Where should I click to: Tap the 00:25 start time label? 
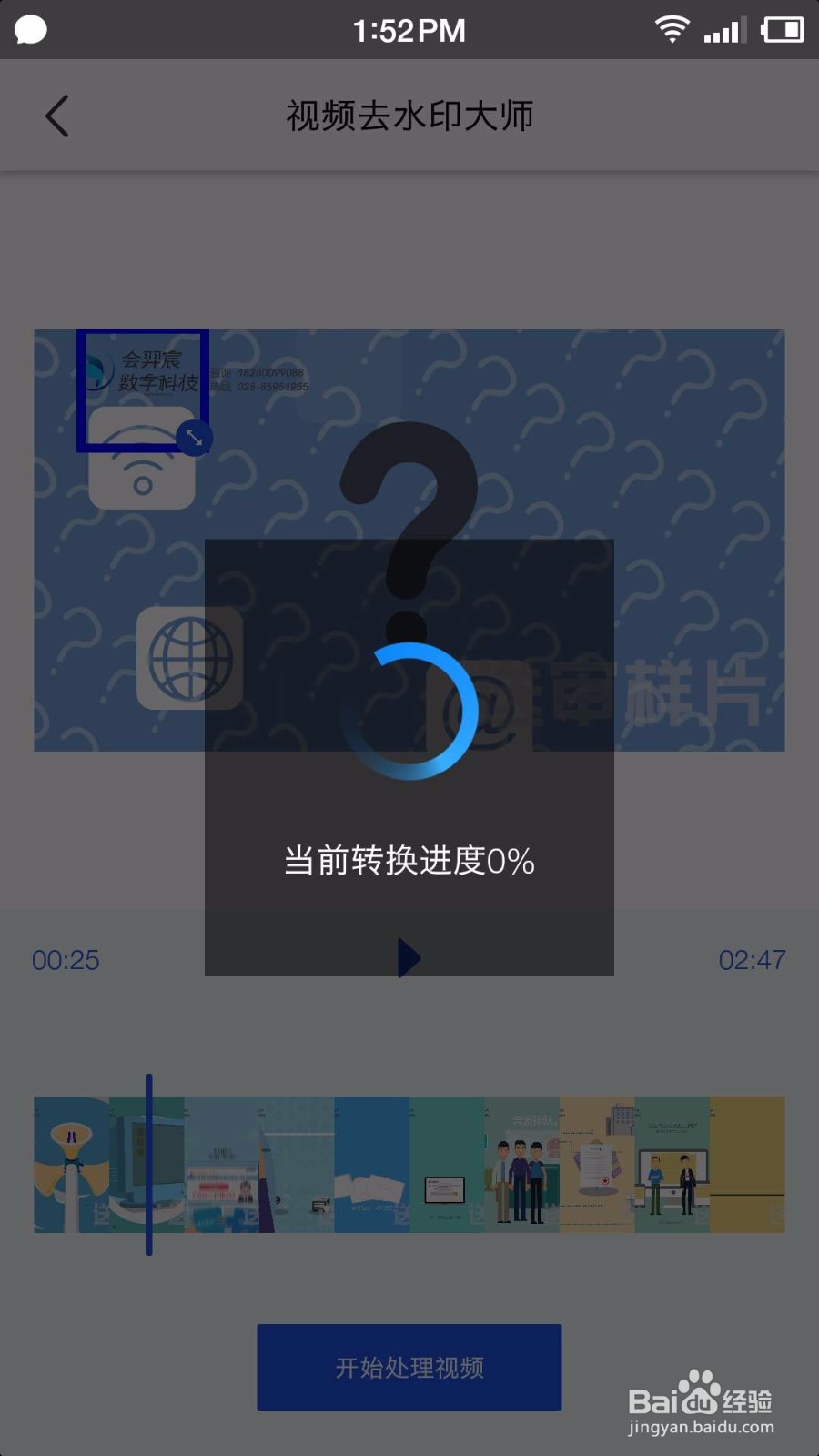click(66, 959)
